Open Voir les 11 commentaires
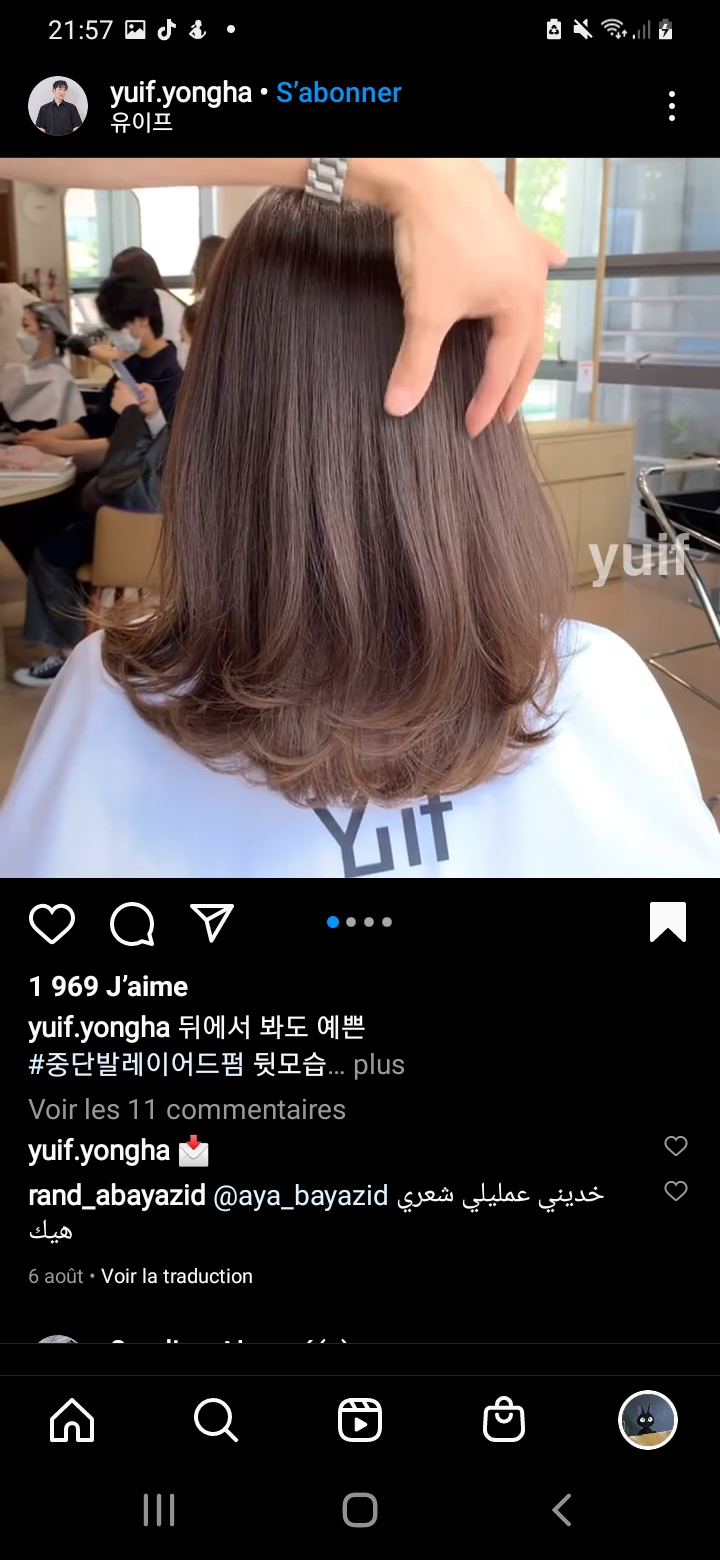This screenshot has height=1560, width=720. 187,1109
